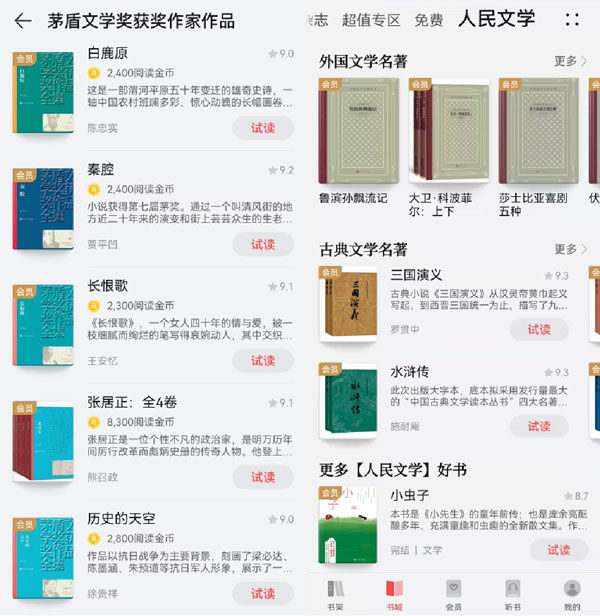Tap 试读 for 长恨歌

pyautogui.click(x=262, y=361)
